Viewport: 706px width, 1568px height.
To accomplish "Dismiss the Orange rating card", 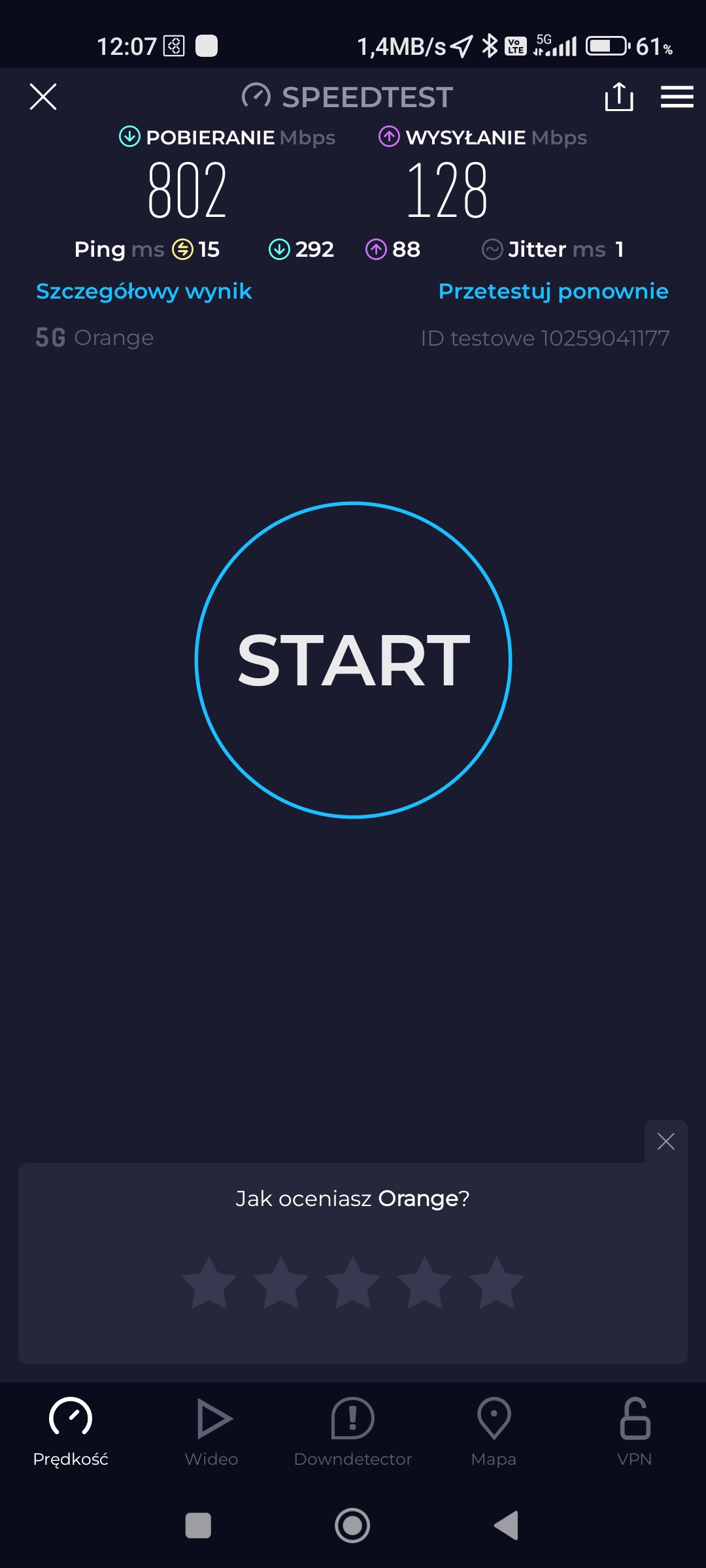I will pyautogui.click(x=665, y=1141).
